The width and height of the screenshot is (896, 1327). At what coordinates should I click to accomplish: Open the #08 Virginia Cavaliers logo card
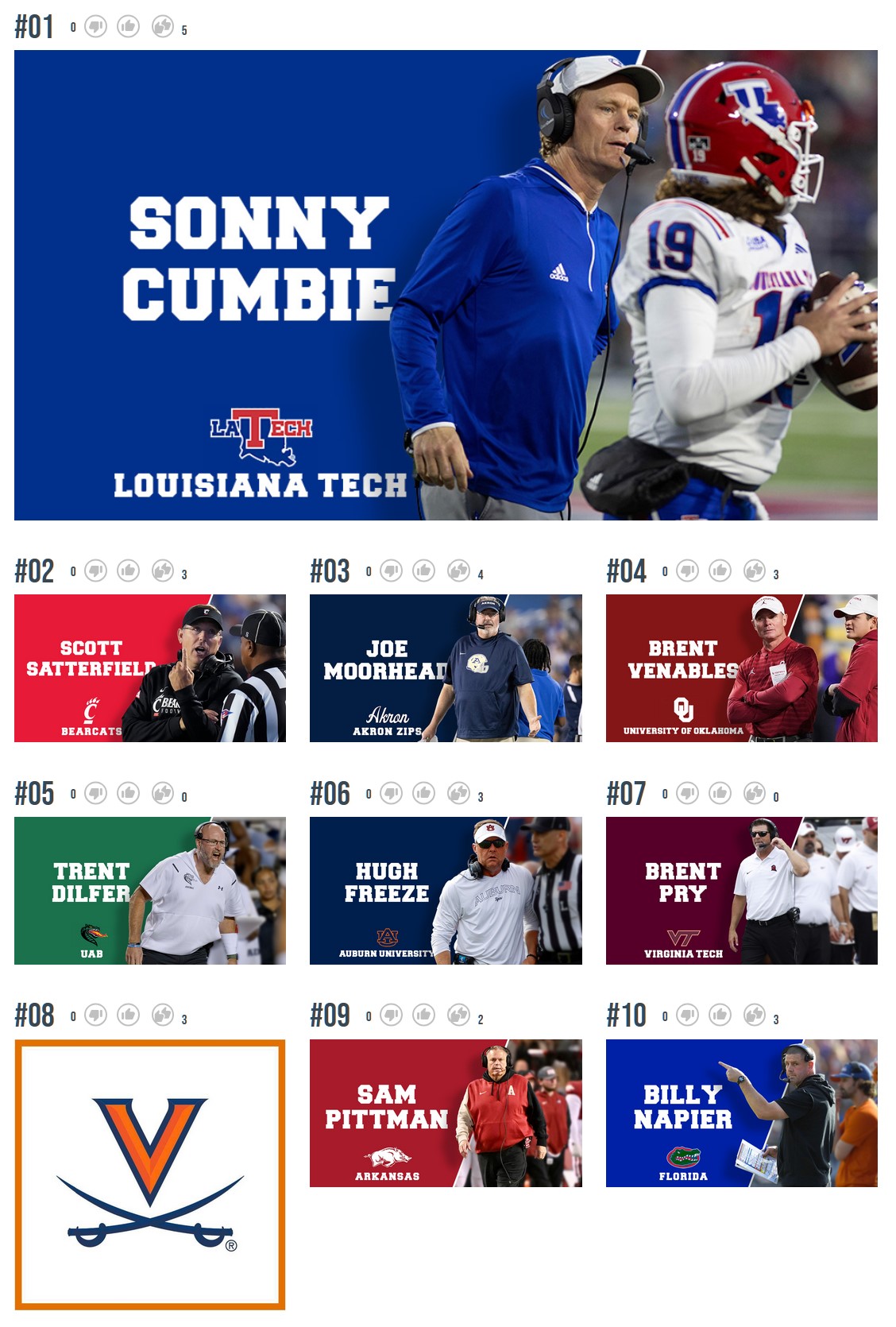coord(150,1174)
